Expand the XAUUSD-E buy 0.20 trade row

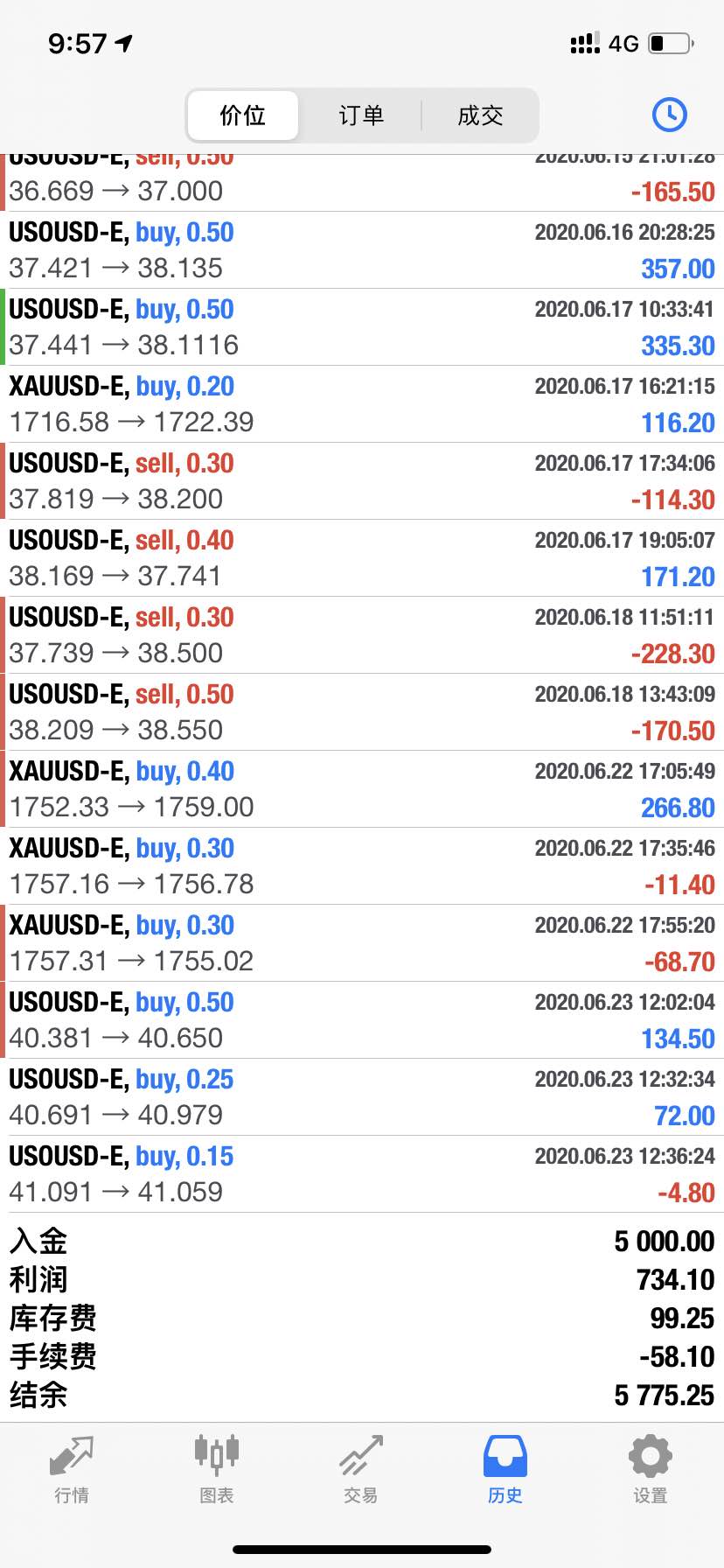pyautogui.click(x=362, y=404)
